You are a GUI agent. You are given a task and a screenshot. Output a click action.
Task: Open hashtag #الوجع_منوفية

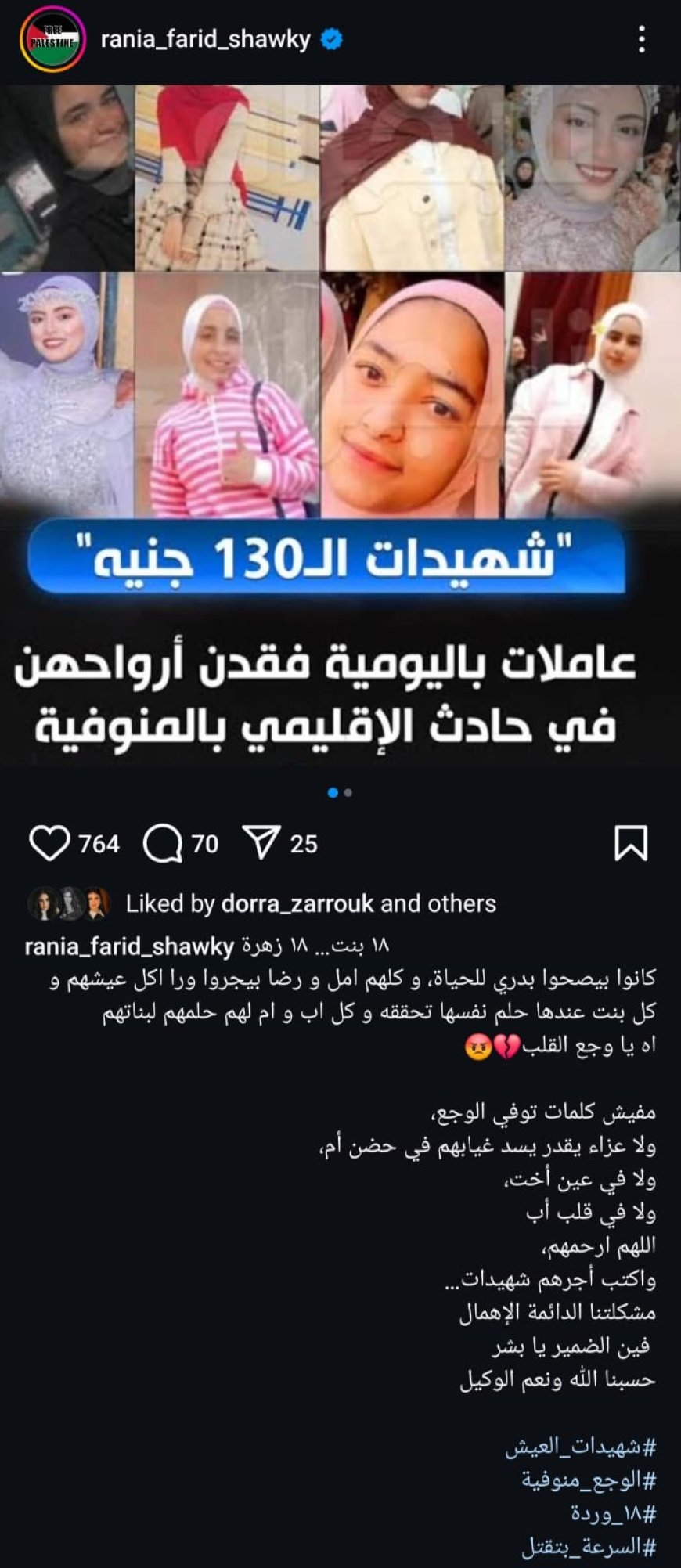point(589,1480)
